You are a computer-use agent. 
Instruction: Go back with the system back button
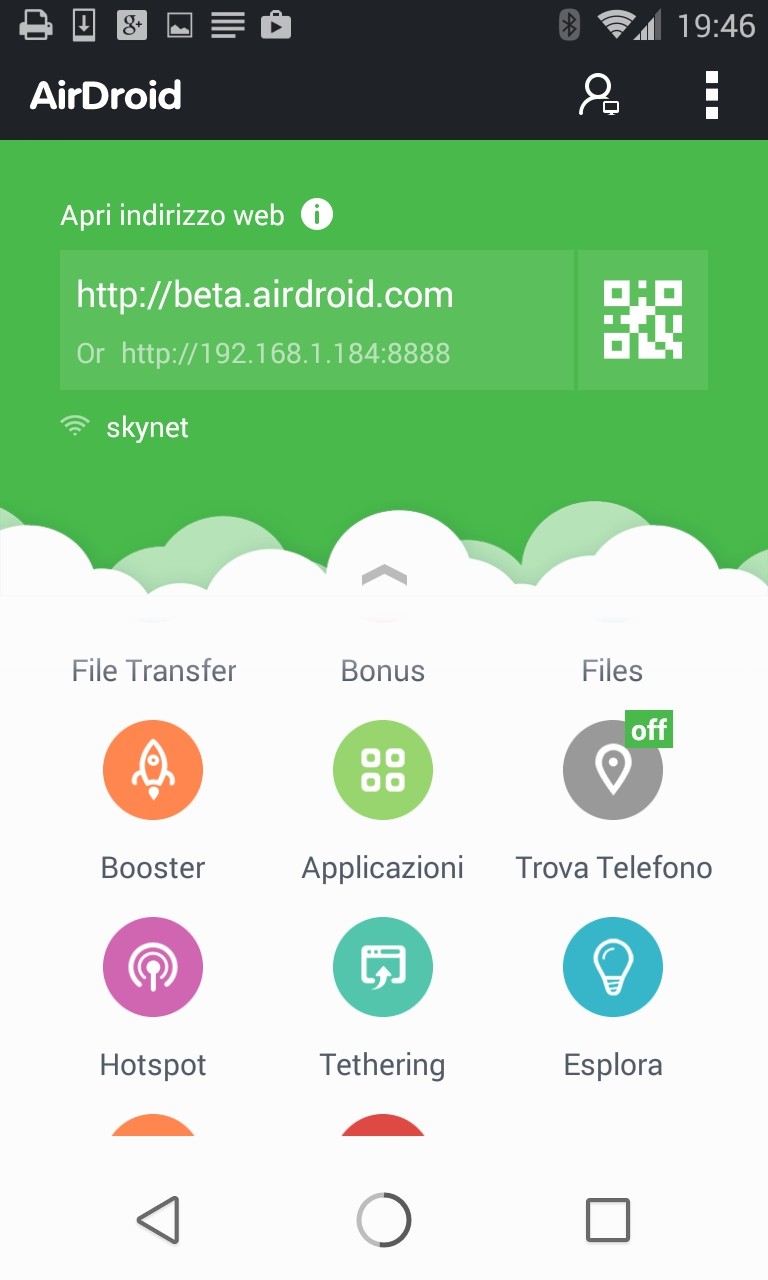(158, 1220)
